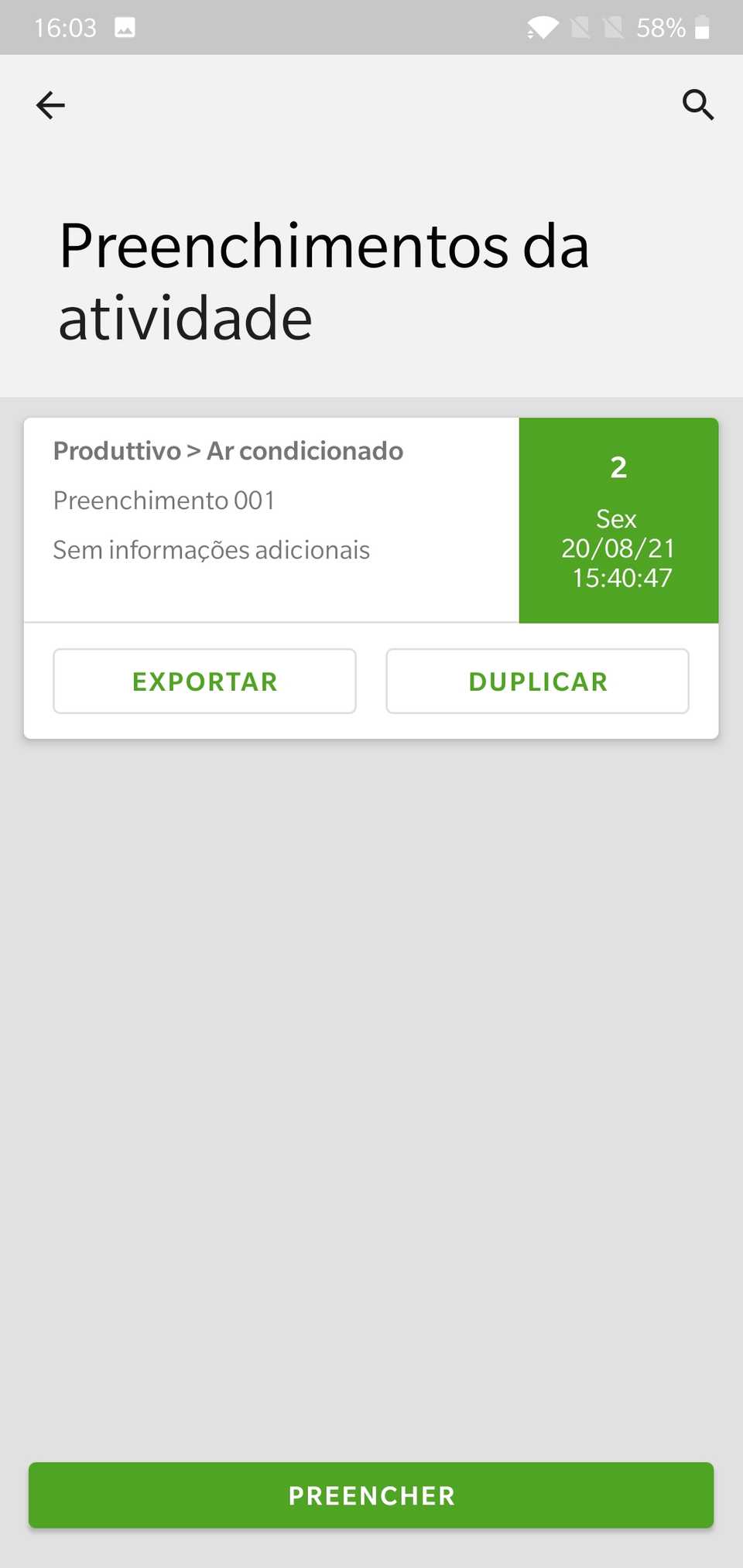743x1568 pixels.
Task: Click the battery indicator icon
Action: click(x=703, y=27)
